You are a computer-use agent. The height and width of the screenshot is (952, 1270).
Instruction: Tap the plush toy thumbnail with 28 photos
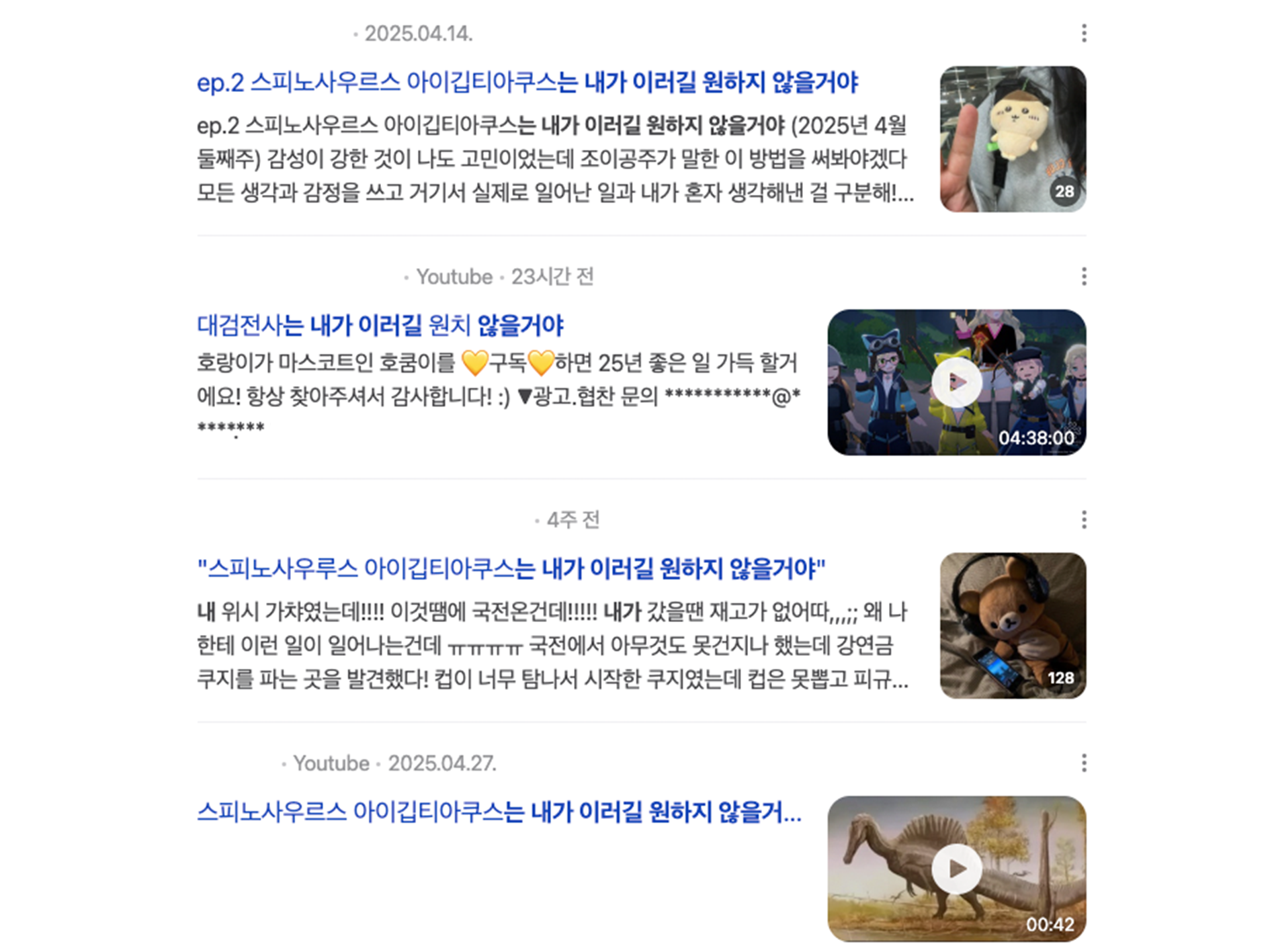tap(1012, 139)
